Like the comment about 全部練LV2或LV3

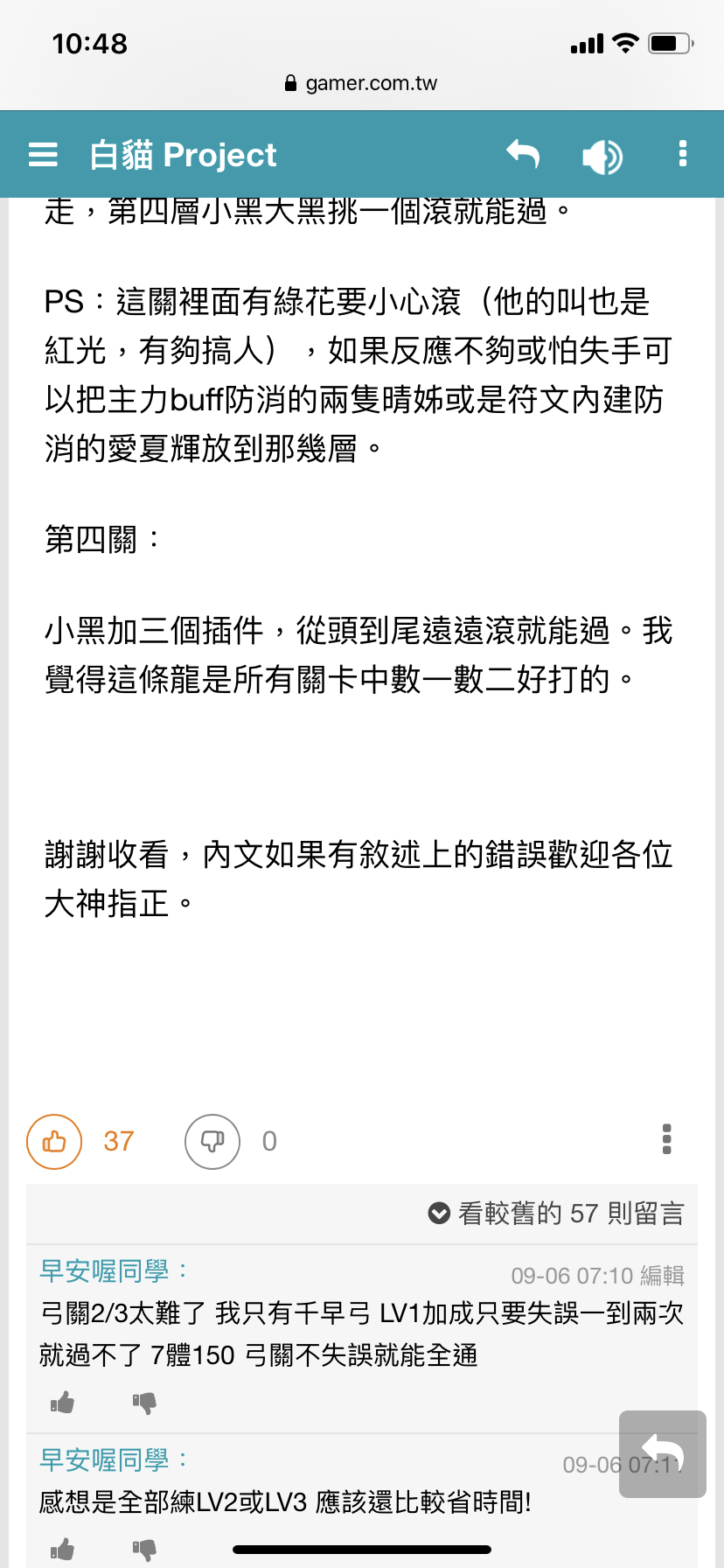(62, 1550)
